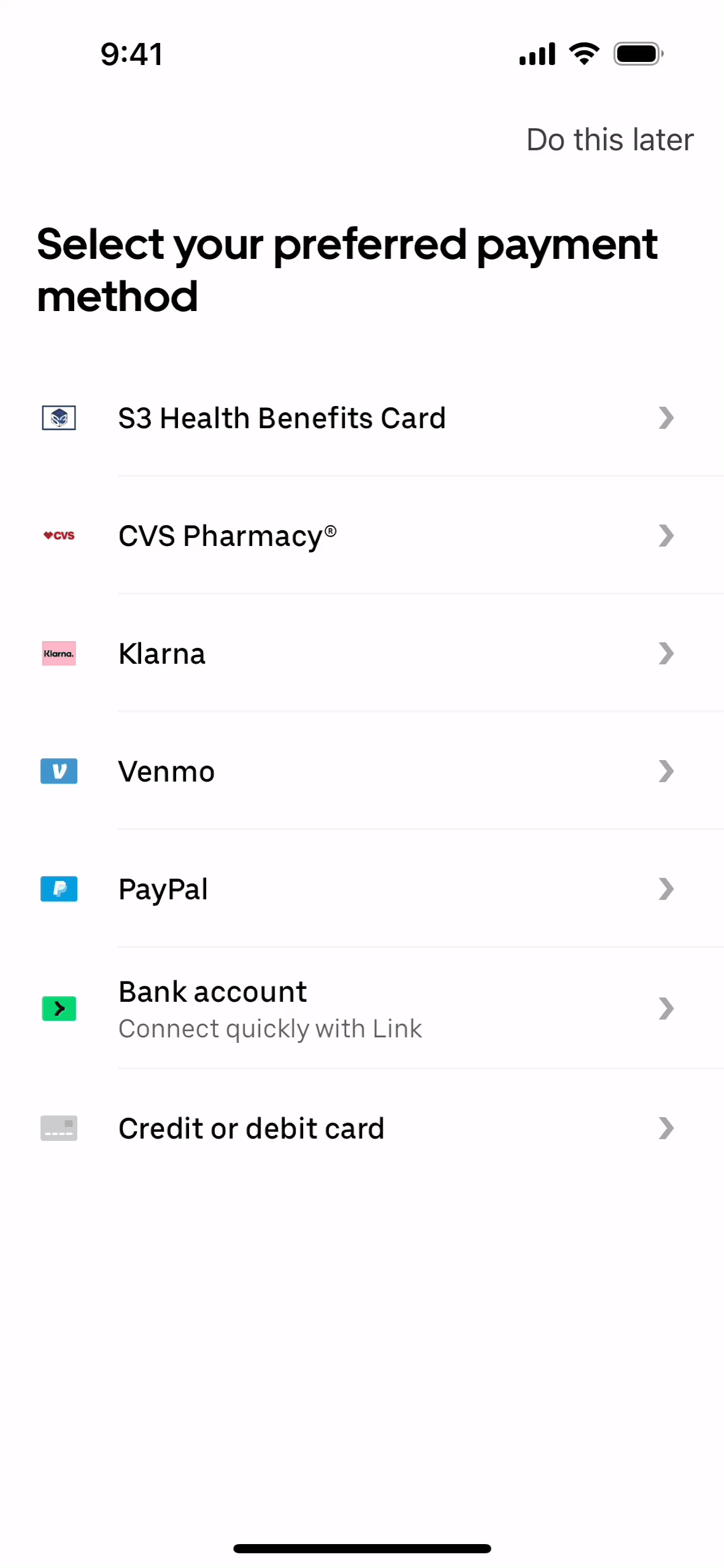Tap Do this later to skip
The width and height of the screenshot is (724, 1568).
[x=609, y=140]
